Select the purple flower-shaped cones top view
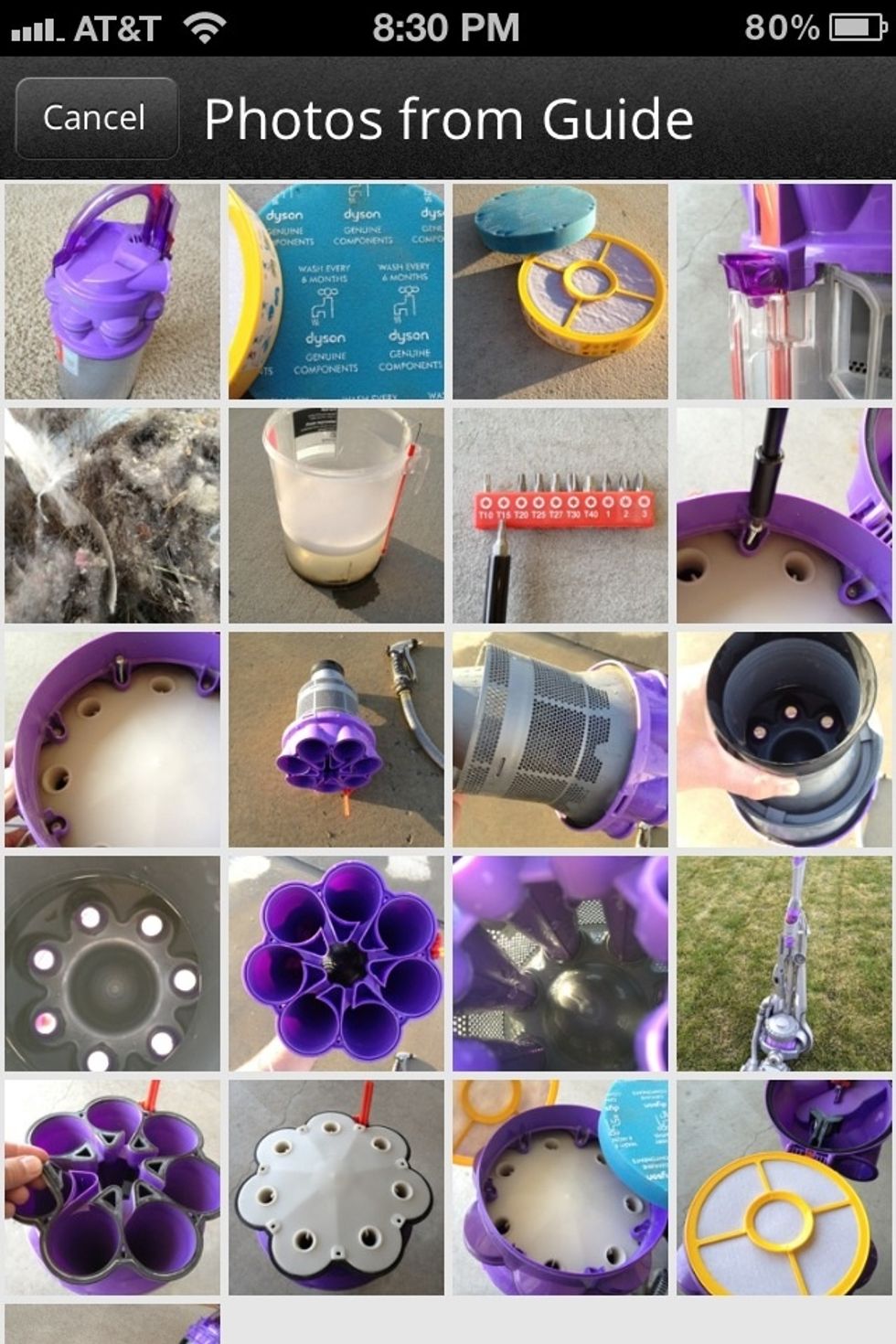 point(336,964)
